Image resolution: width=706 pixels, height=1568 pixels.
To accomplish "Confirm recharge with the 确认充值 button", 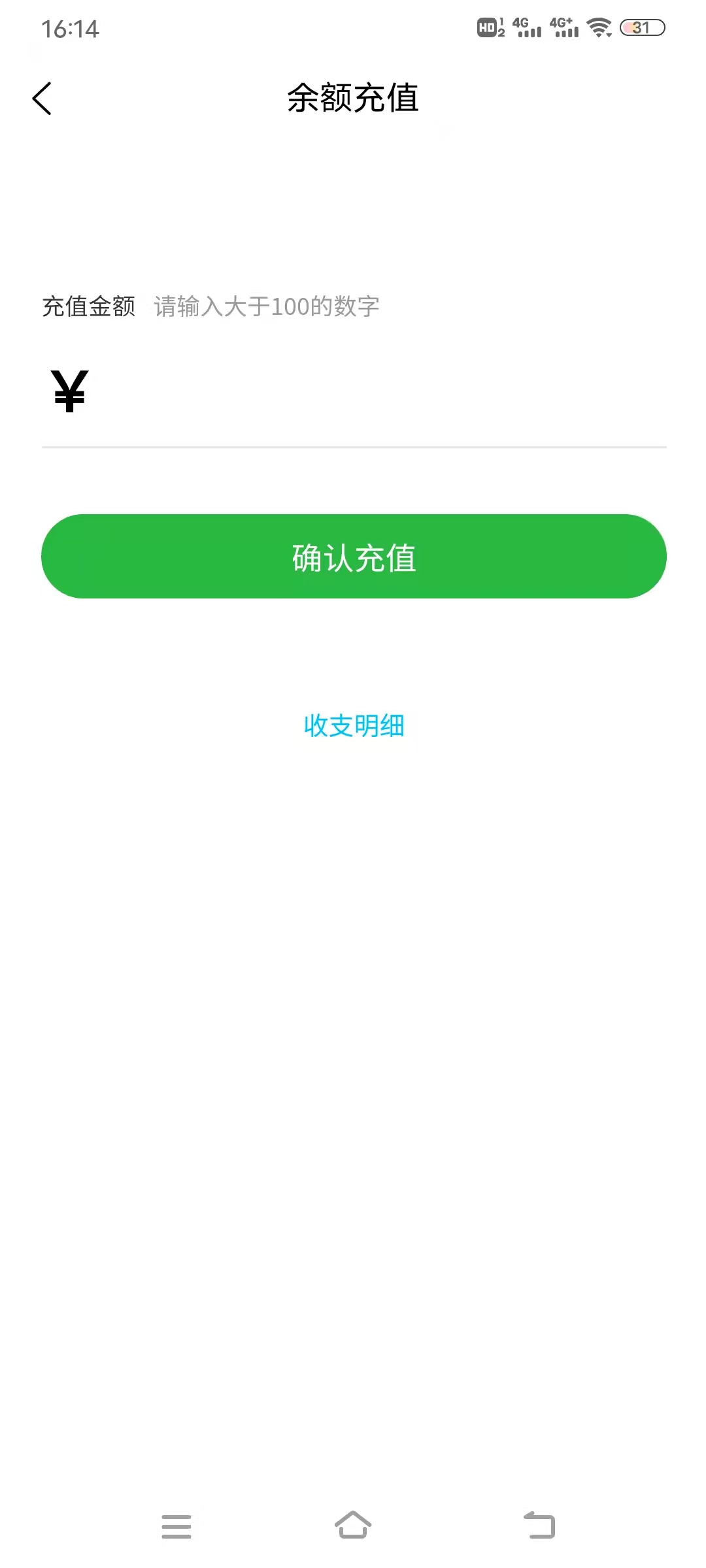I will pos(354,557).
